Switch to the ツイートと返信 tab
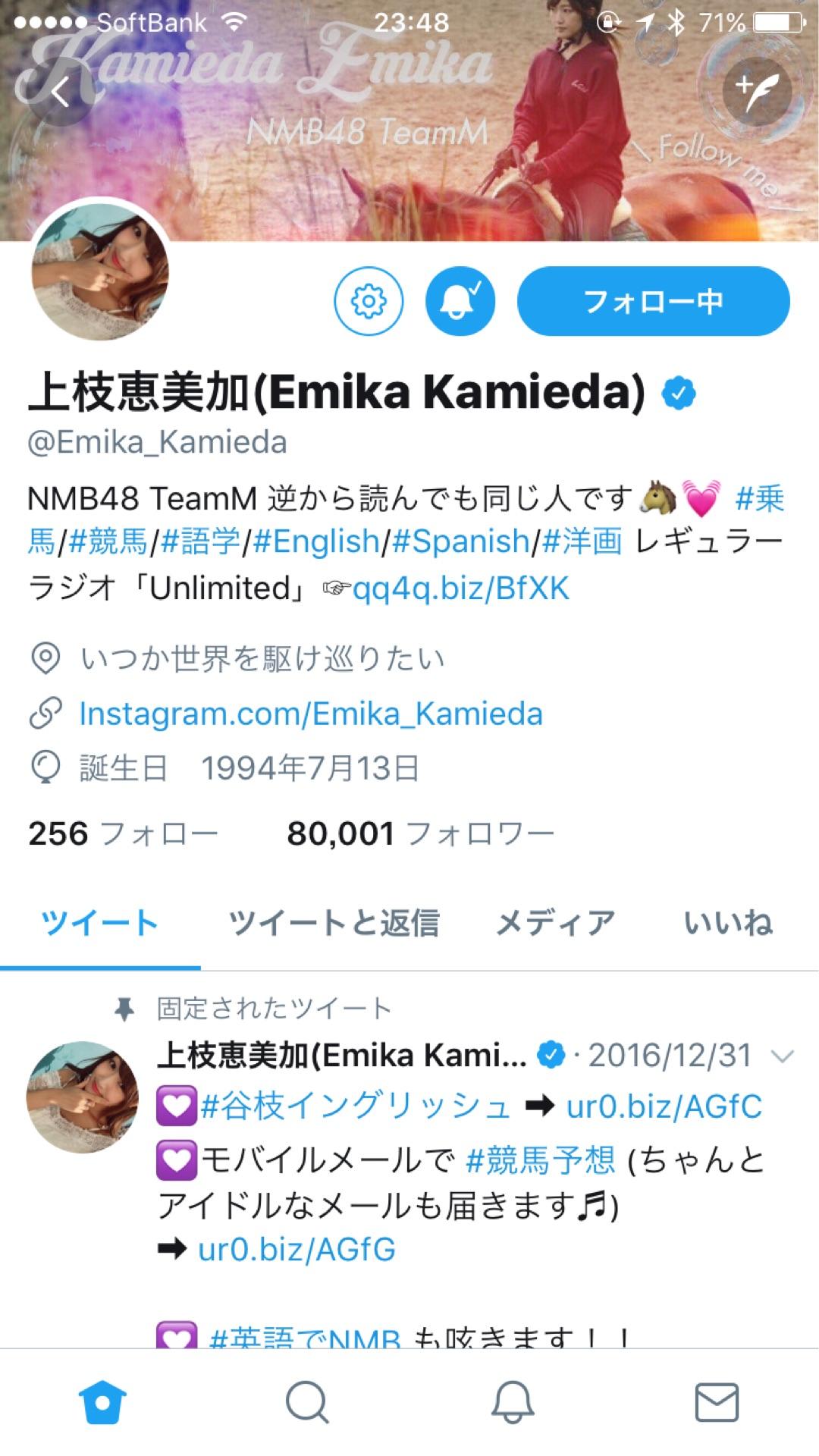This screenshot has width=819, height=1456. coord(334,923)
